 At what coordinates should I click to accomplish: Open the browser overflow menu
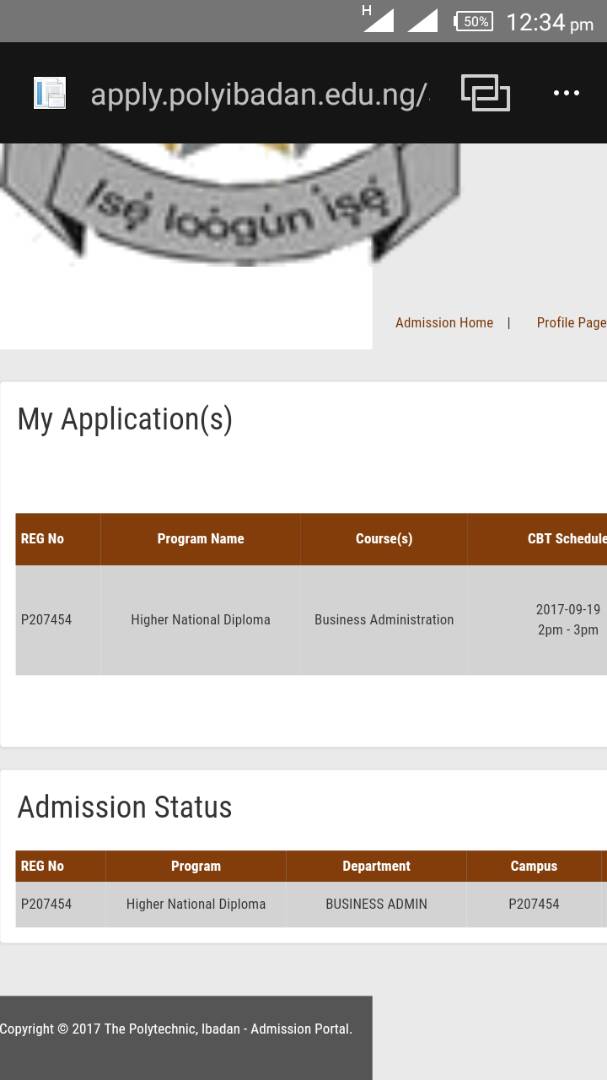pyautogui.click(x=566, y=93)
